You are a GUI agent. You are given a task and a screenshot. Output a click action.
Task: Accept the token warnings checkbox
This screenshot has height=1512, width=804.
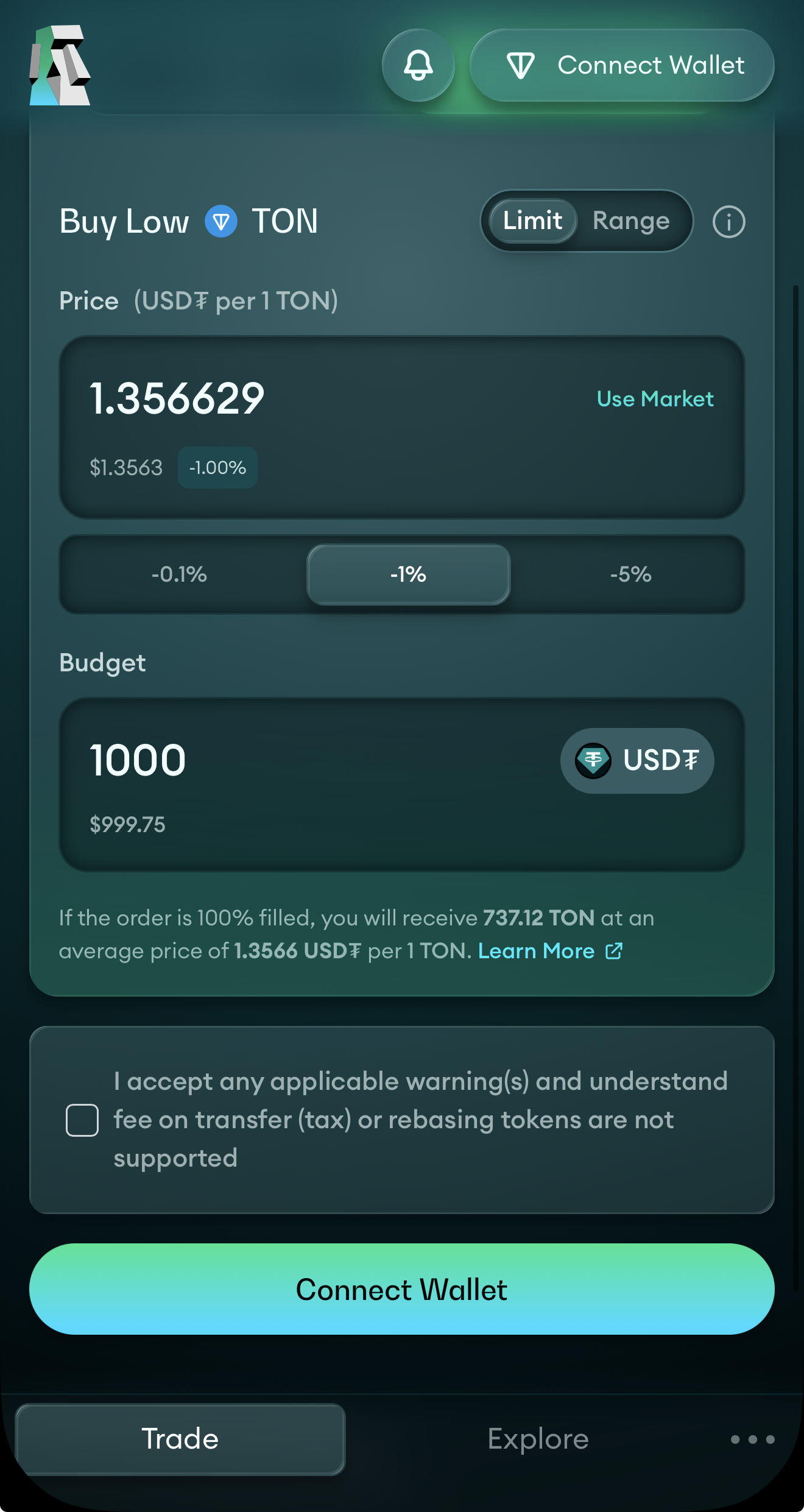point(82,1119)
